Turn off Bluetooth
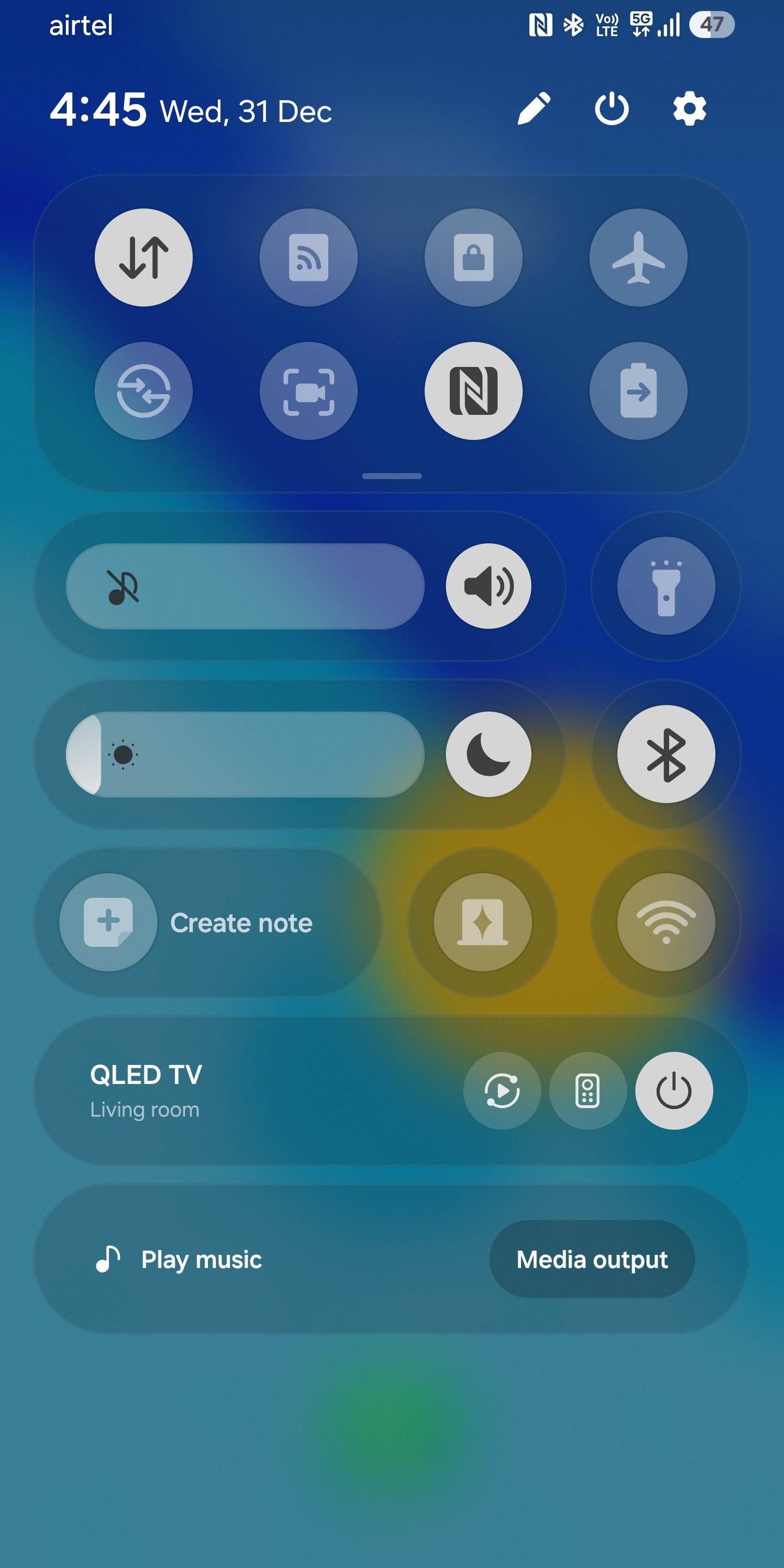Screen dimensions: 784x1568 pos(666,754)
